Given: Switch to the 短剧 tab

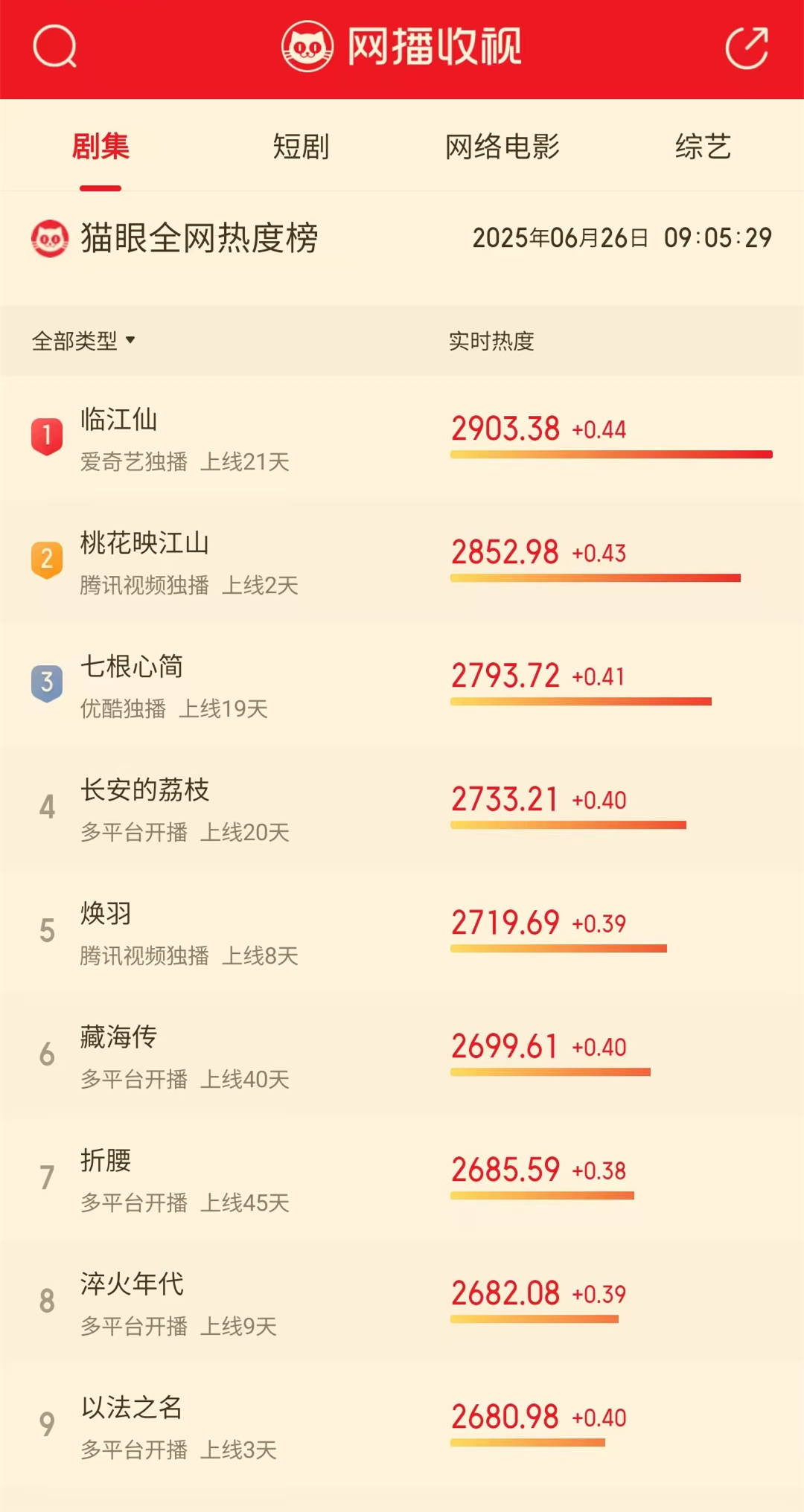Looking at the screenshot, I should point(301,147).
